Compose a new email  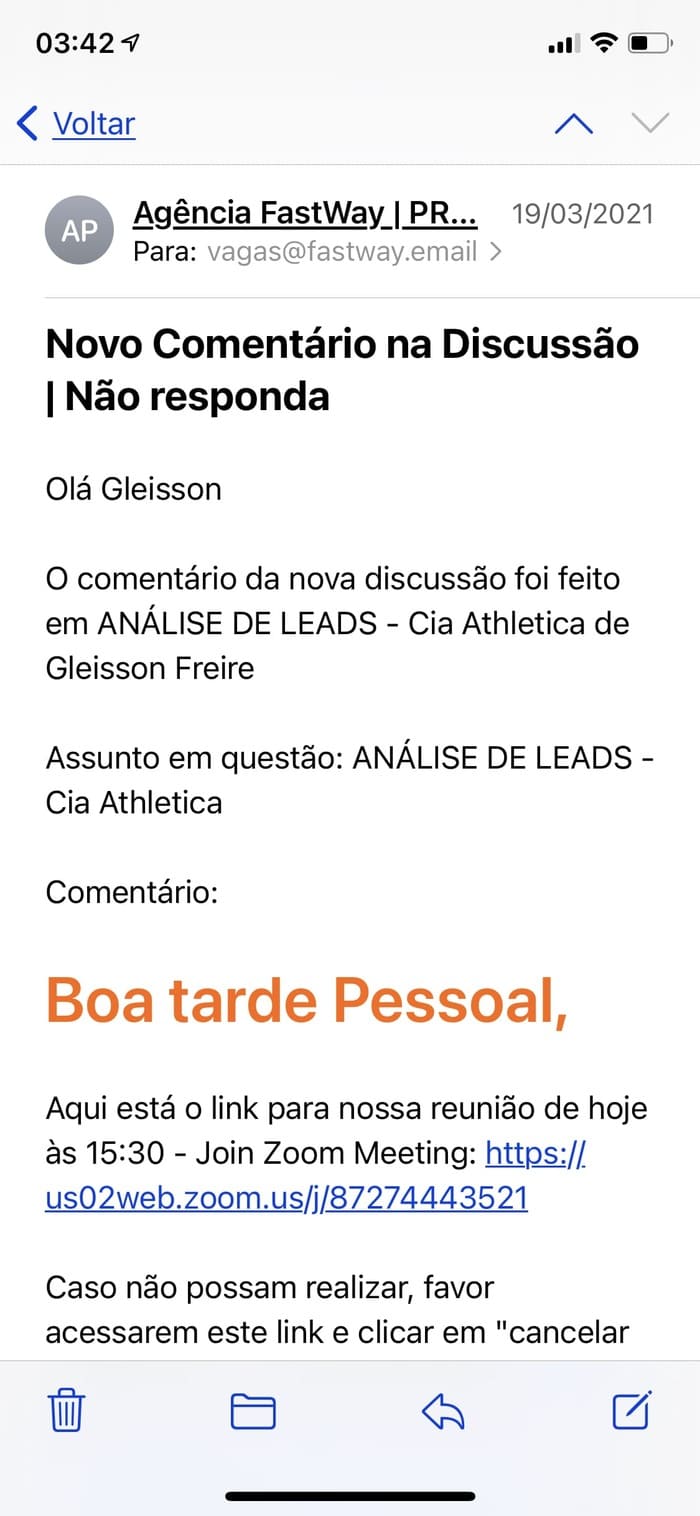pyautogui.click(x=632, y=1410)
